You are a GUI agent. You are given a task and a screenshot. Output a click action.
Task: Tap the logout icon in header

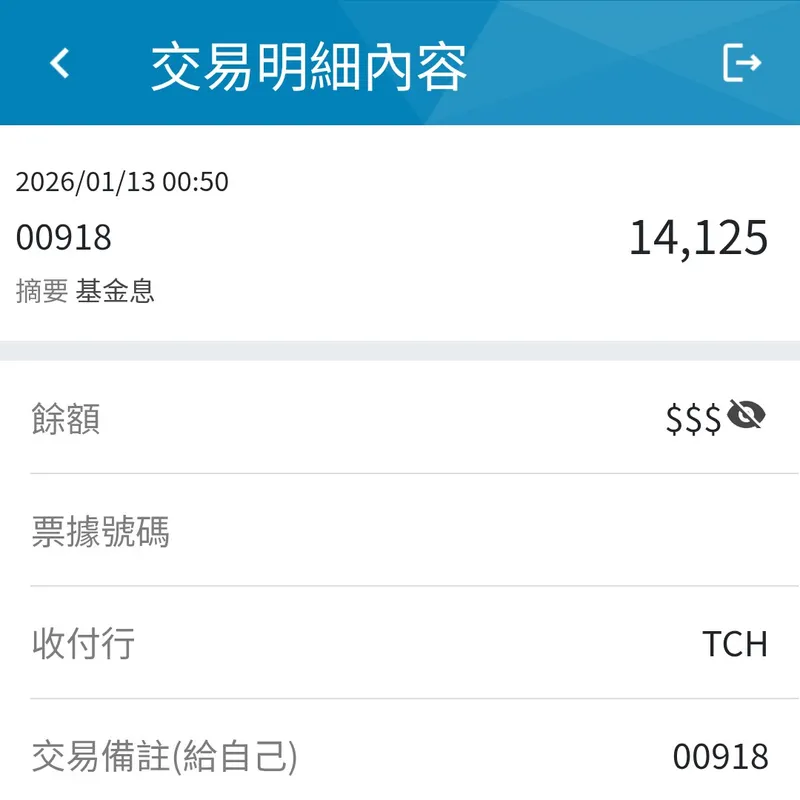click(742, 64)
